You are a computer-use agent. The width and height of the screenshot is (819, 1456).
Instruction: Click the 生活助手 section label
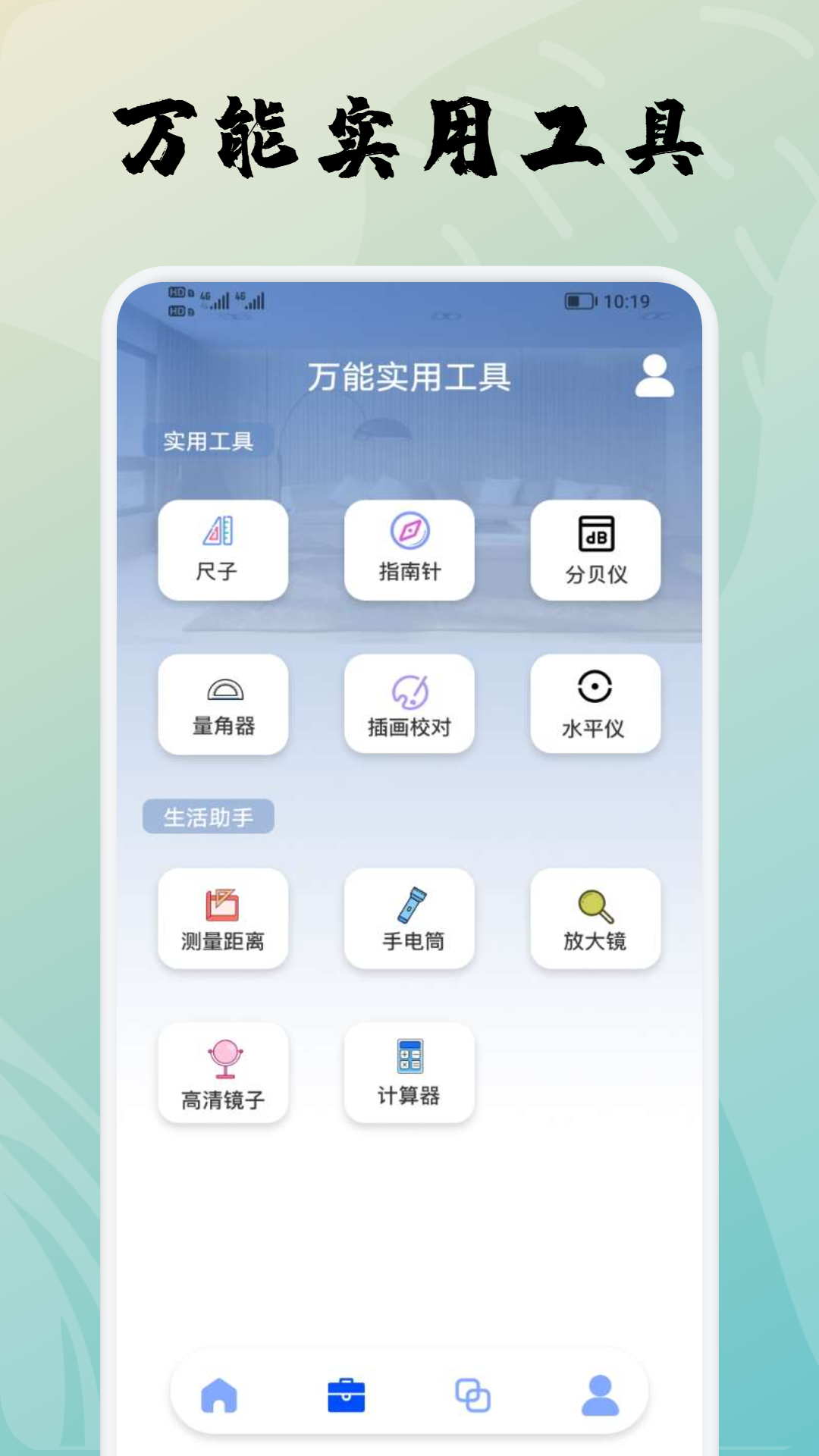(208, 815)
